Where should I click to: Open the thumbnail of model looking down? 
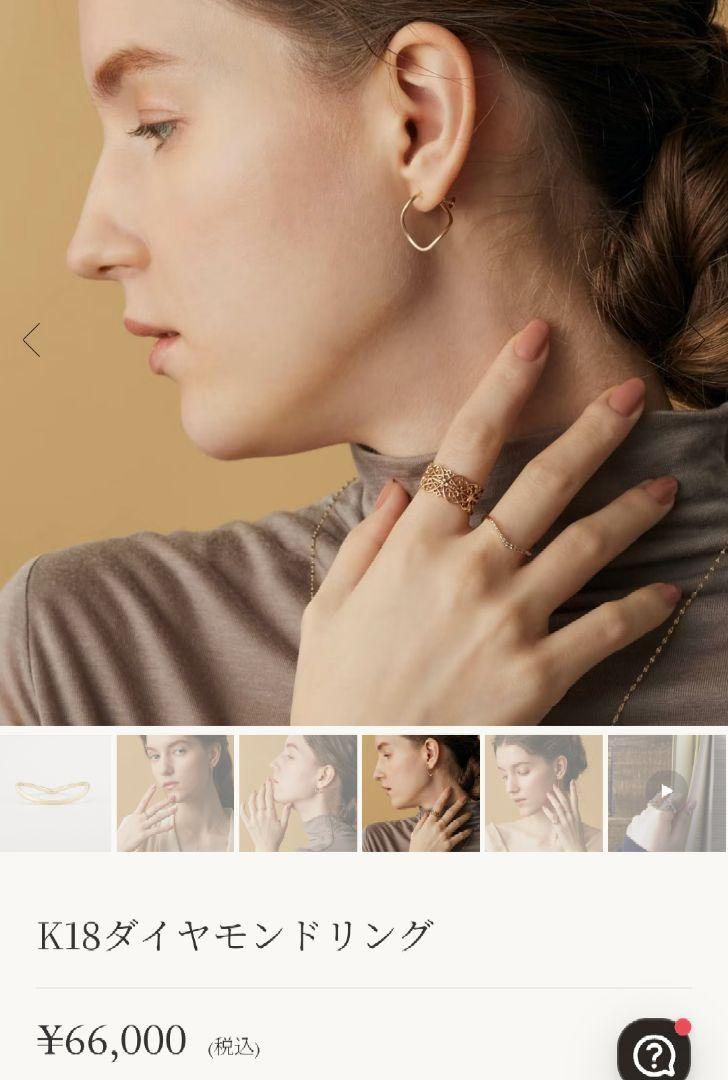click(x=544, y=793)
